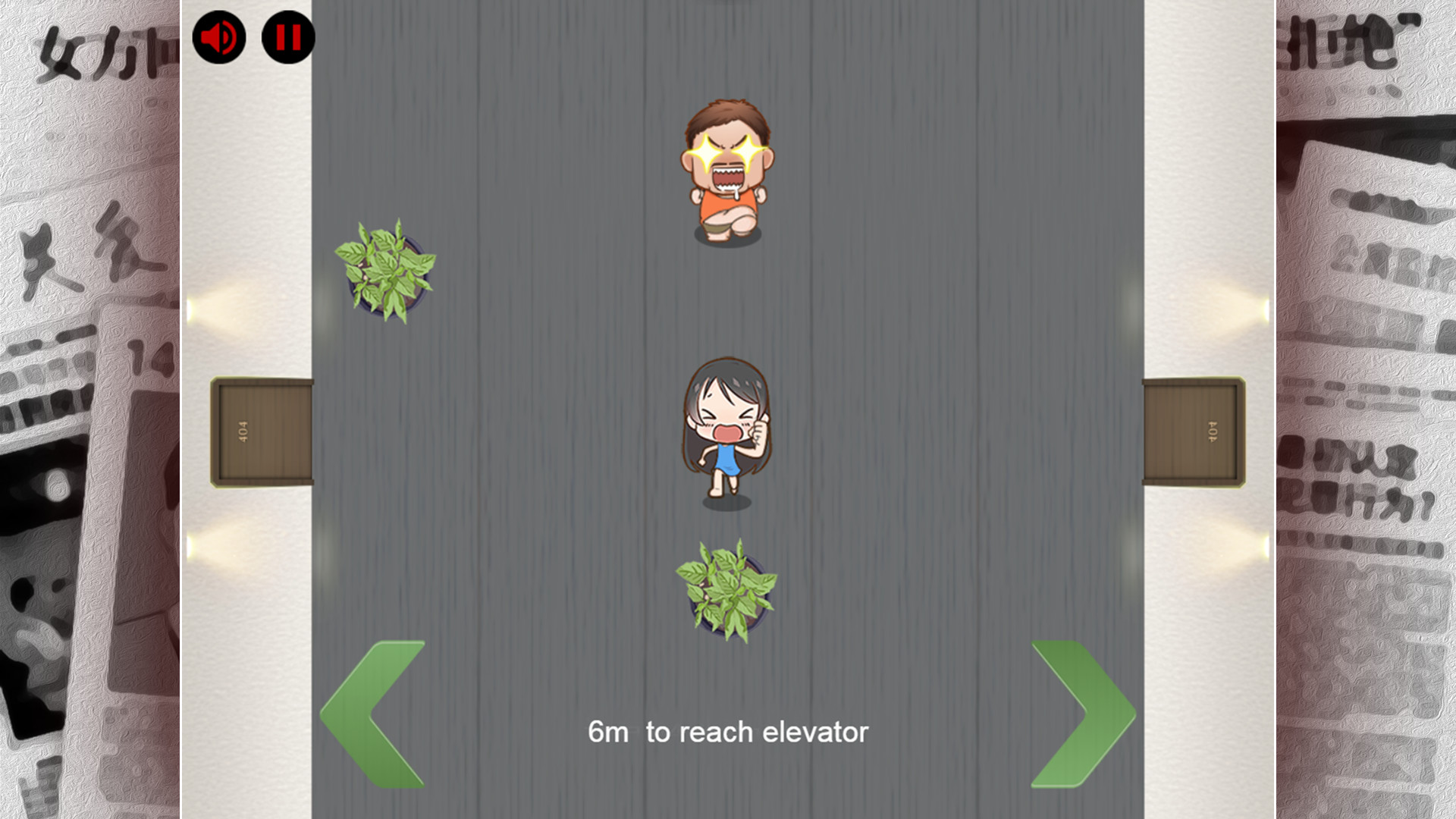Image resolution: width=1456 pixels, height=819 pixels.
Task: Mute the game sound
Action: tap(219, 37)
